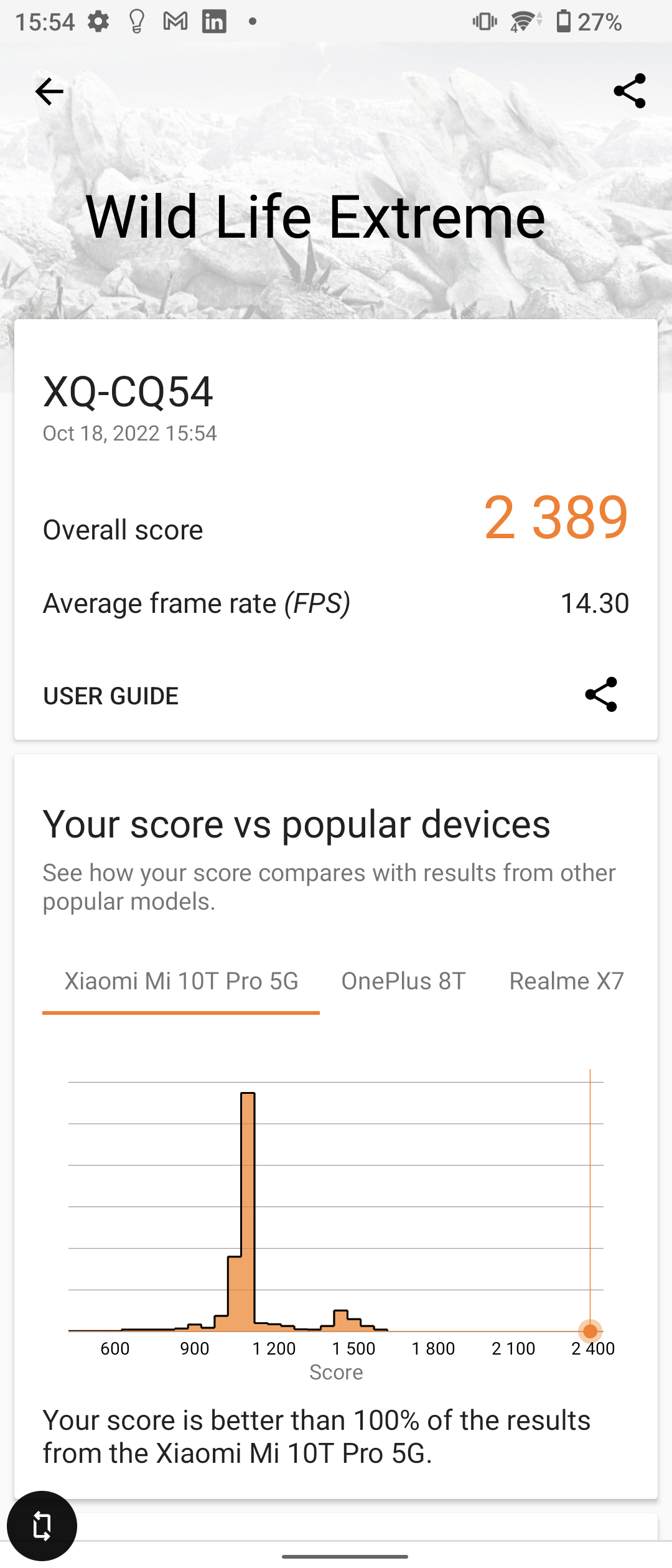Screen dimensions: 672x1568
Task: Switch to the OnePlus 8T tab
Action: pos(403,981)
